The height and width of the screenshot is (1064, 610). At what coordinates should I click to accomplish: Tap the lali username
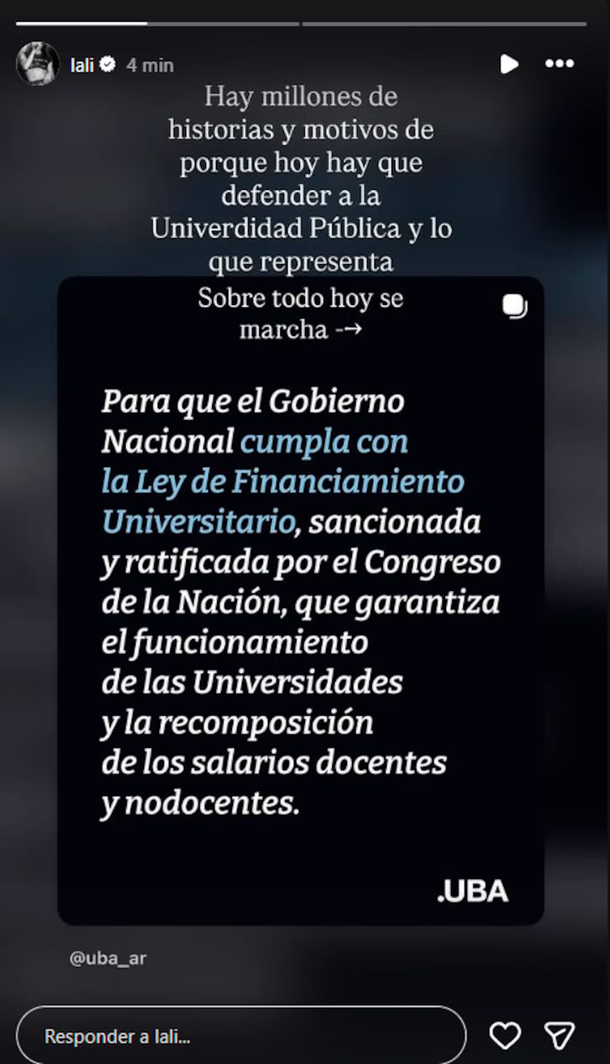pos(81,64)
